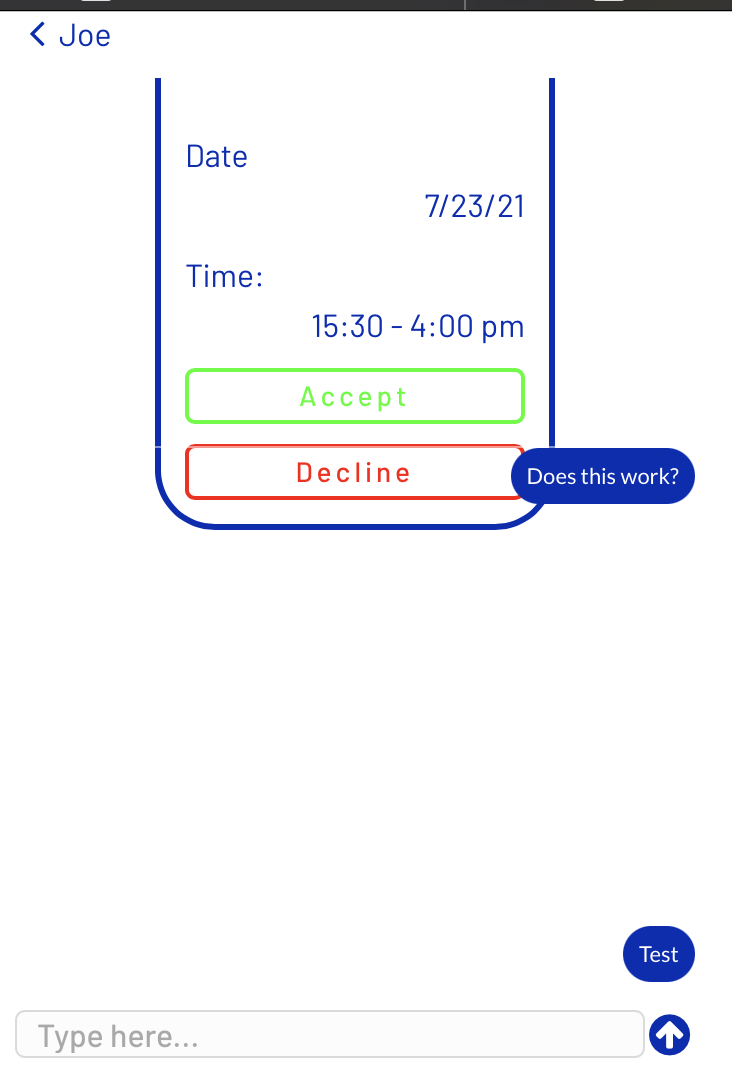Decline the meeting request
Image resolution: width=732 pixels, height=1070 pixels.
click(354, 472)
